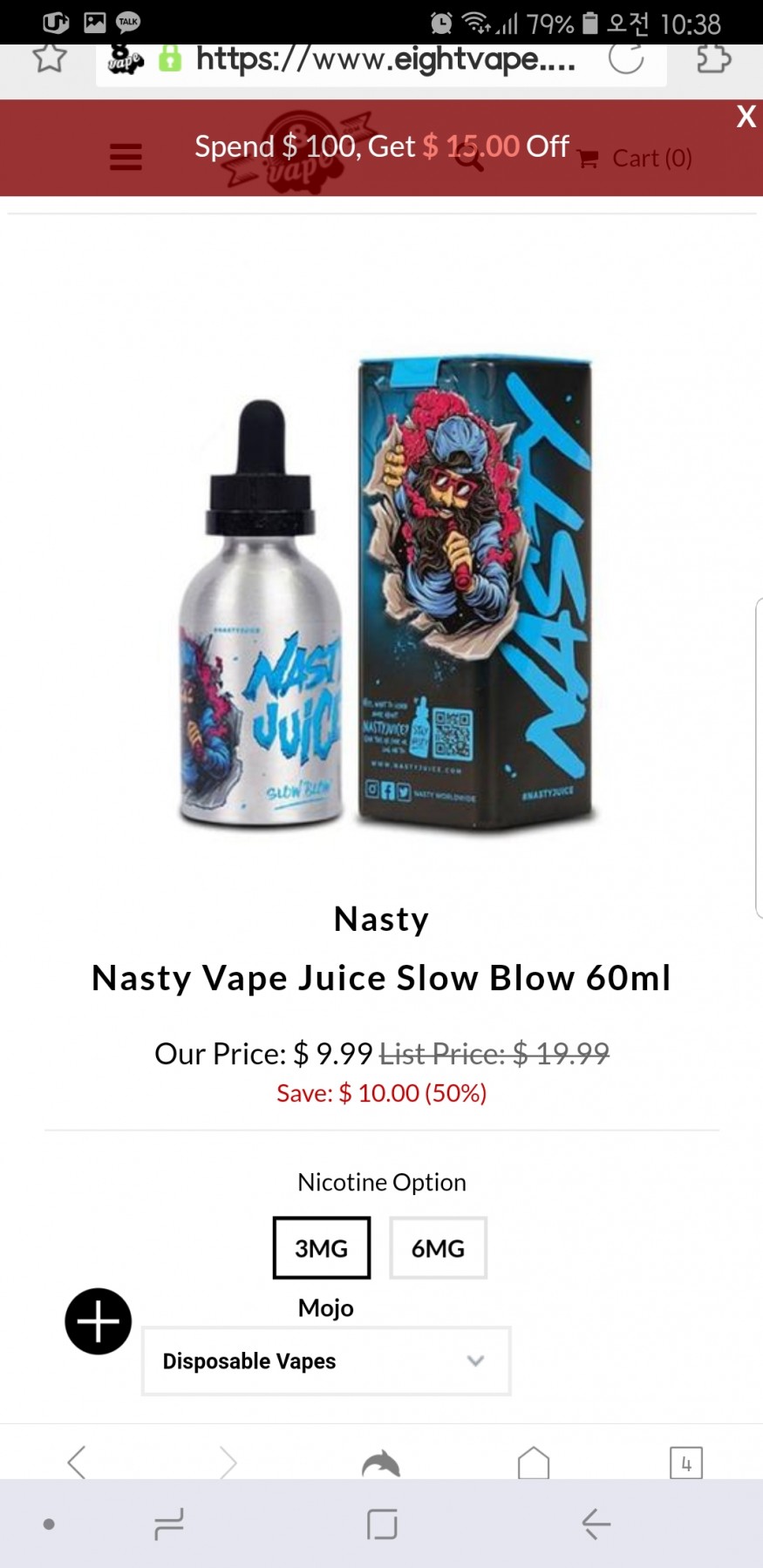
Task: Select the 3MG nicotine option
Action: pos(321,1248)
